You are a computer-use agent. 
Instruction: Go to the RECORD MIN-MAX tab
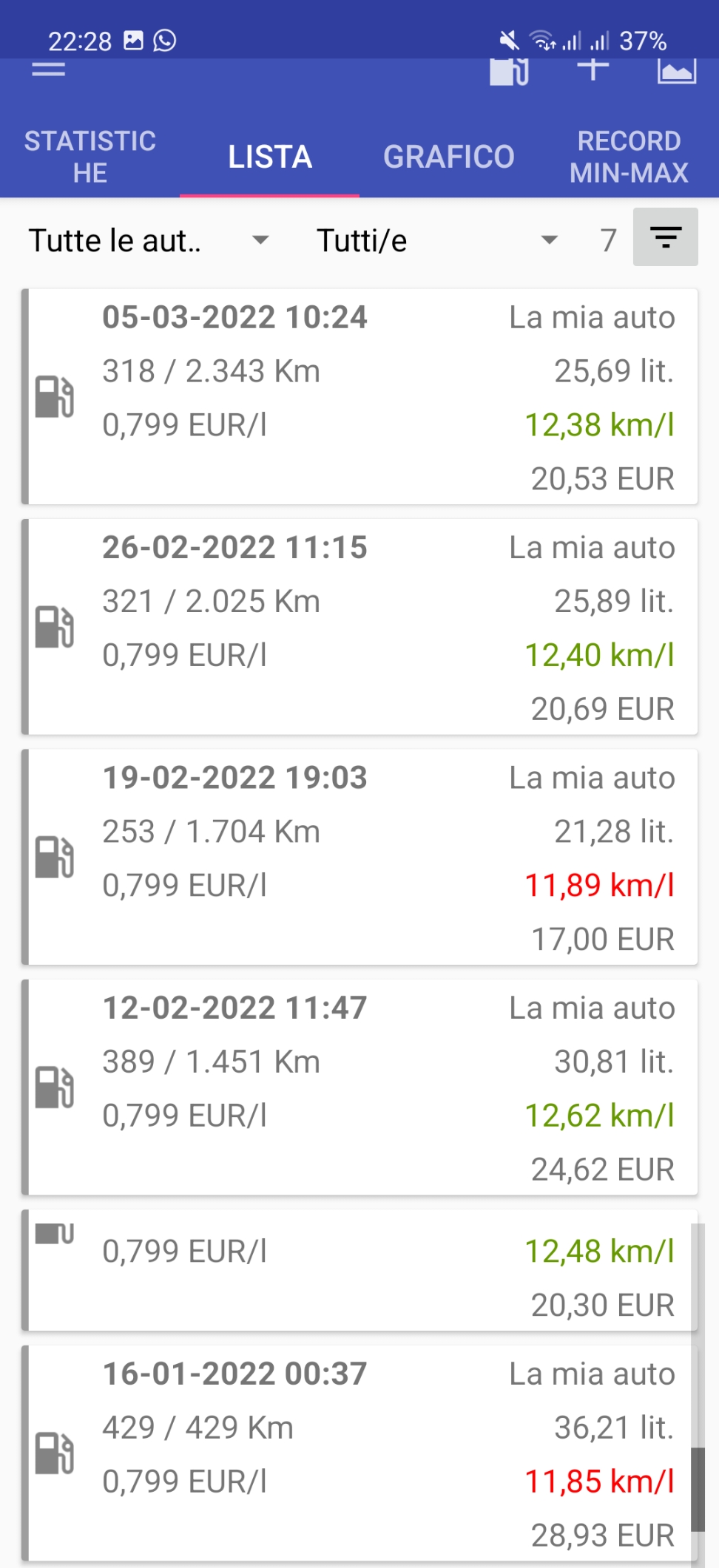pyautogui.click(x=629, y=157)
